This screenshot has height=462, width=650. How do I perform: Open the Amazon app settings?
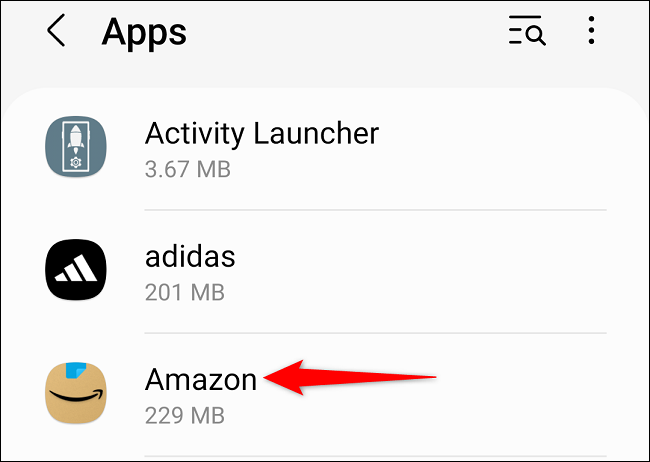point(200,394)
